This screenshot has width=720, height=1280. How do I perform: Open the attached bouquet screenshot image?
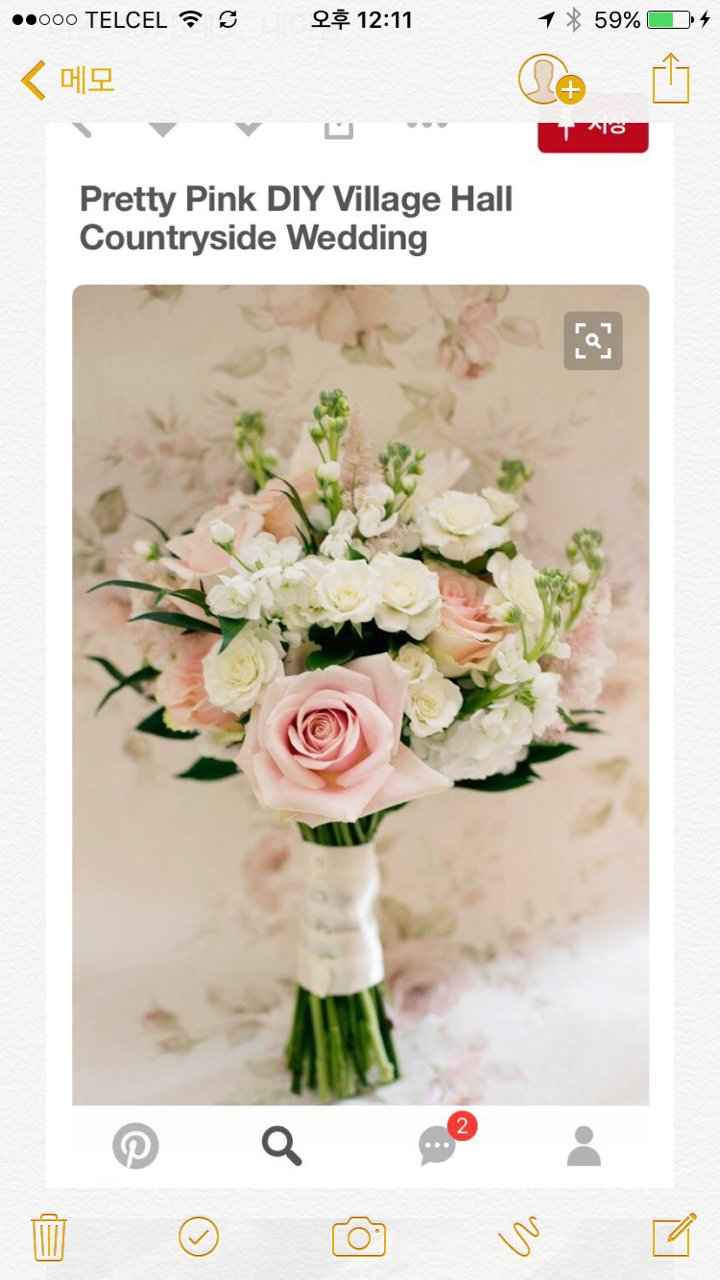360,650
